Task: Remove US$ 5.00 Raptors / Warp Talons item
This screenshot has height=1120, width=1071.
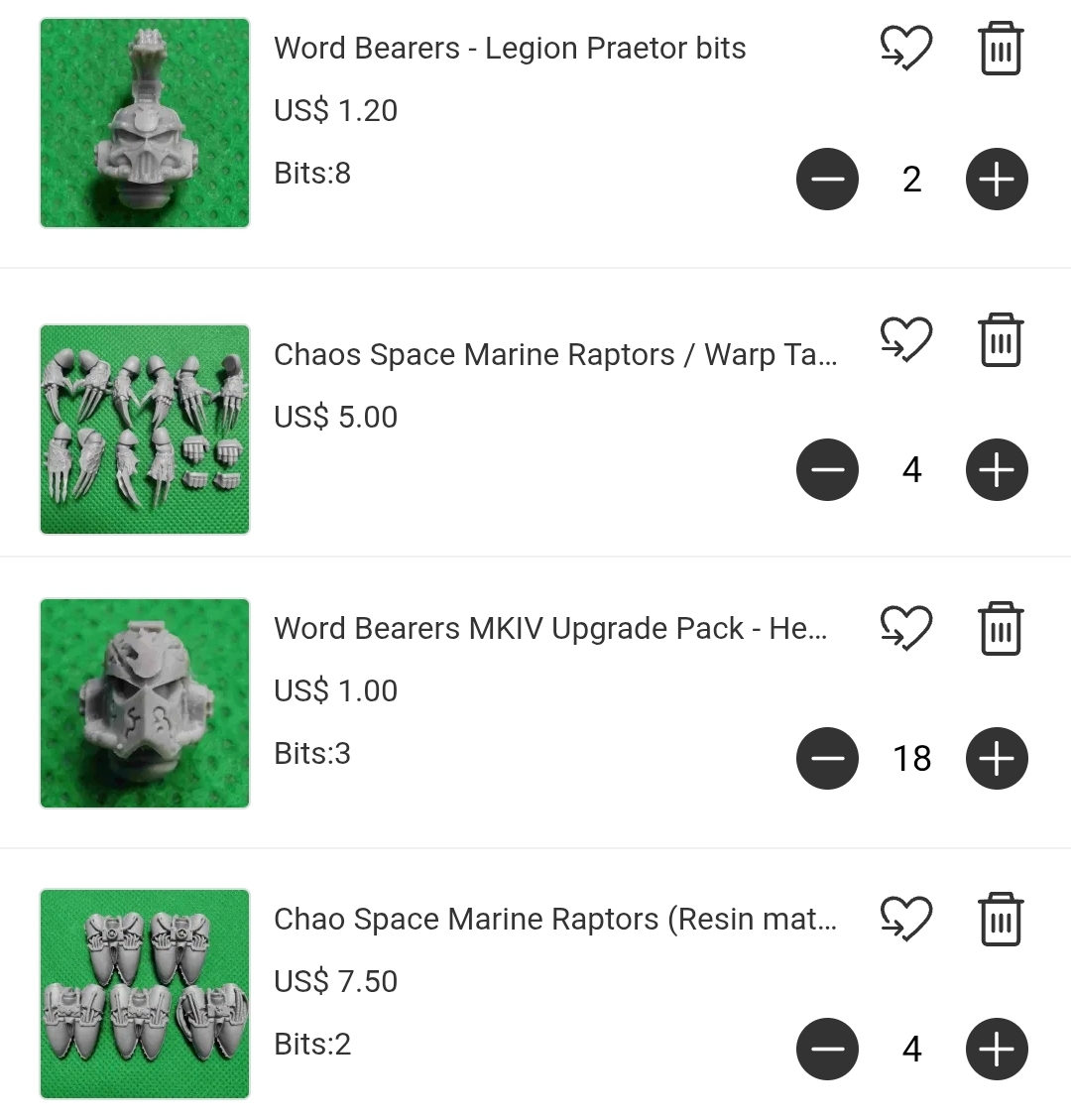Action: [x=1000, y=340]
